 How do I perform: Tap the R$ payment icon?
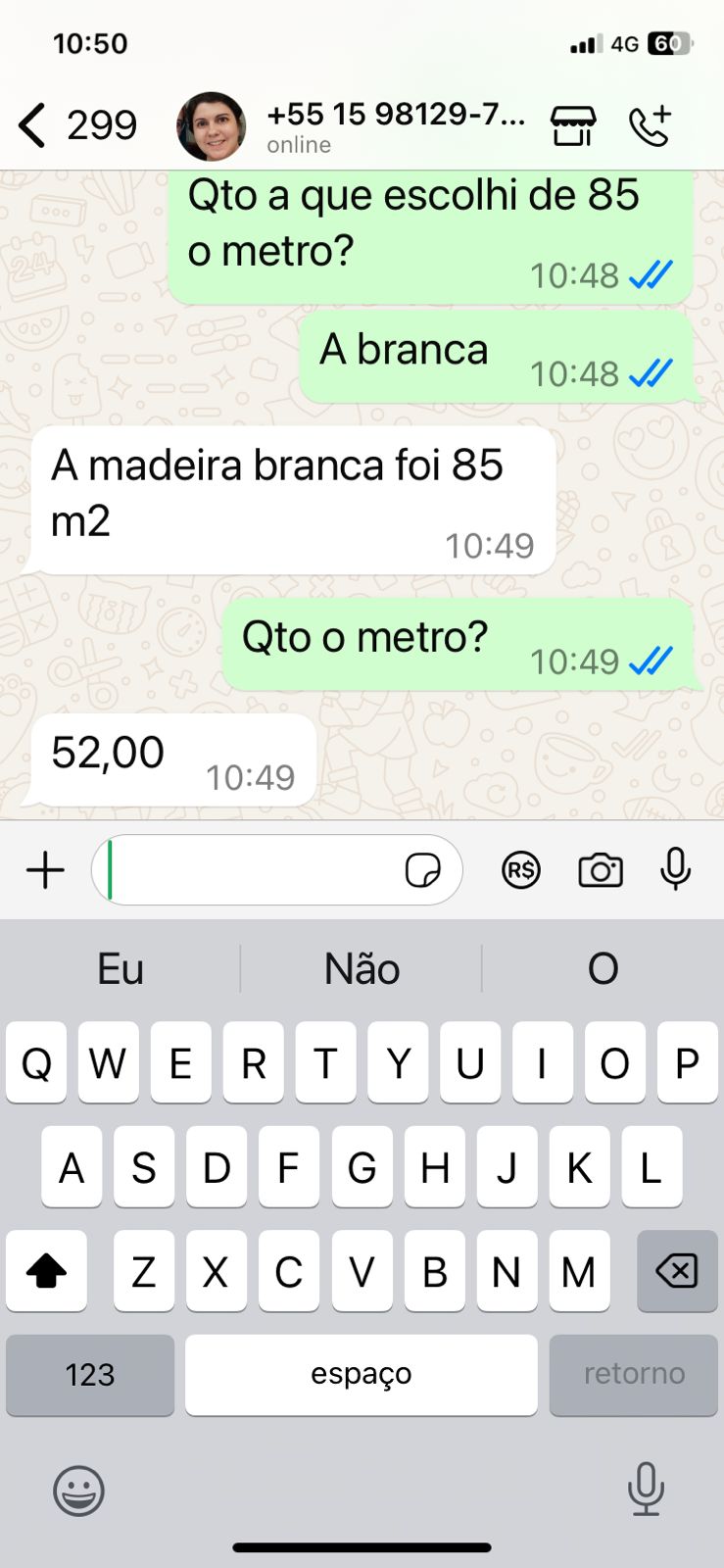pyautogui.click(x=520, y=870)
